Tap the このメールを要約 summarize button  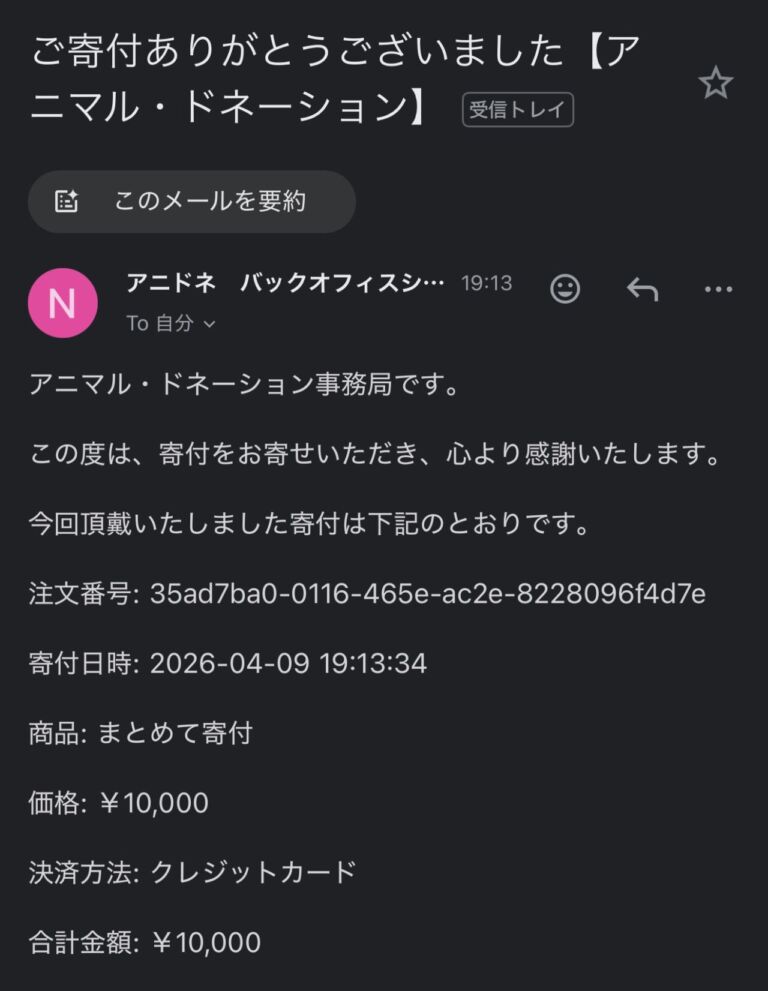[191, 202]
